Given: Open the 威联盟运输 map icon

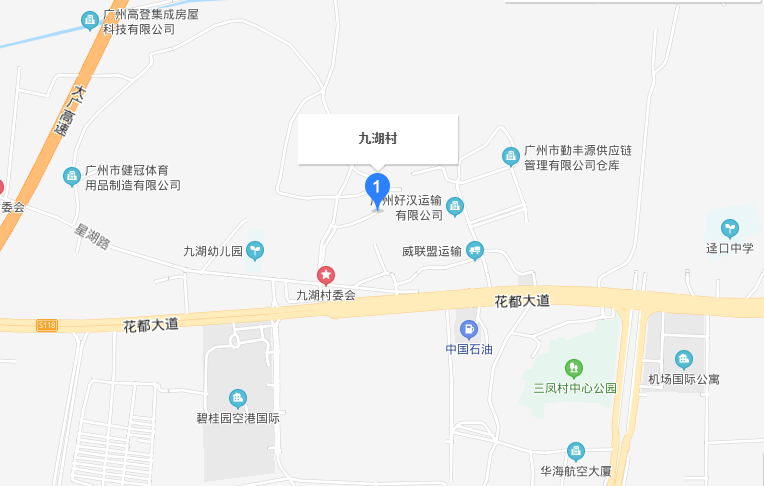Looking at the screenshot, I should pyautogui.click(x=474, y=250).
